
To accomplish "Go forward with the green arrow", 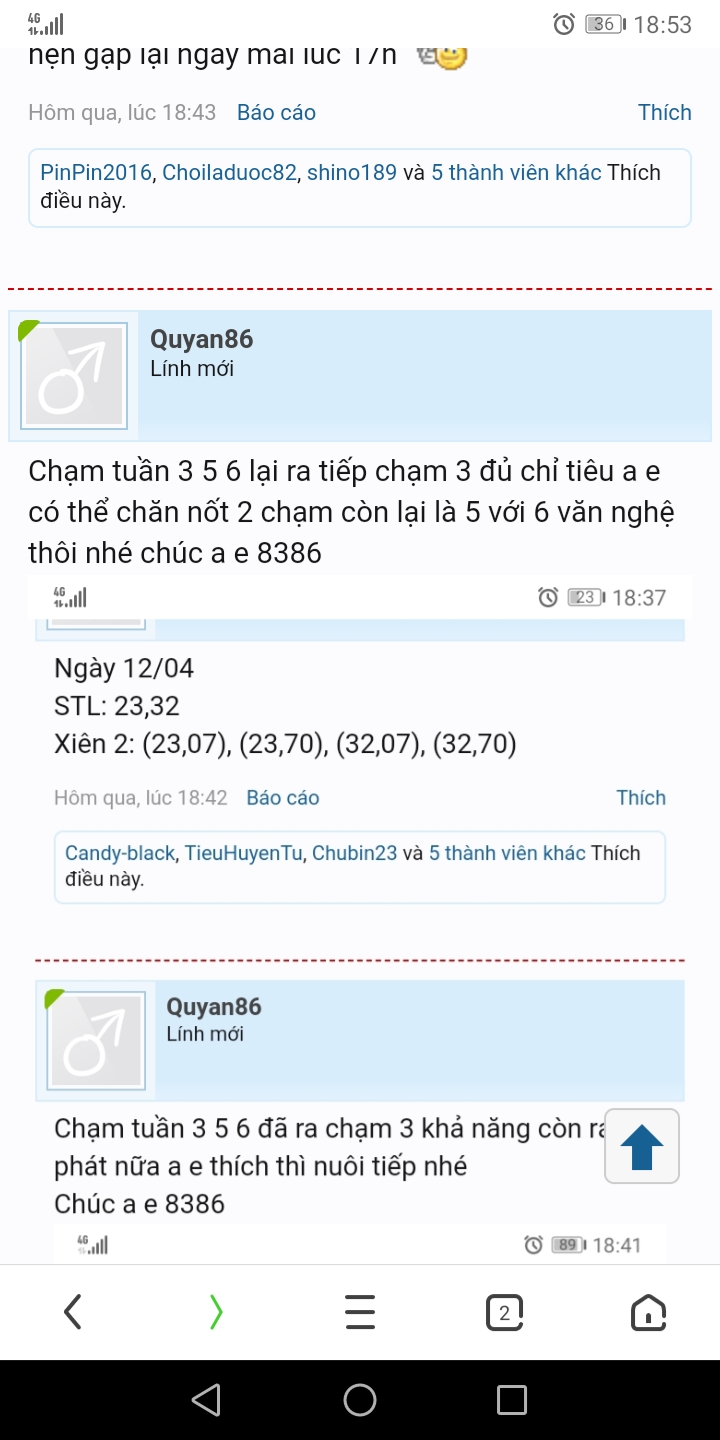I will tap(216, 1311).
